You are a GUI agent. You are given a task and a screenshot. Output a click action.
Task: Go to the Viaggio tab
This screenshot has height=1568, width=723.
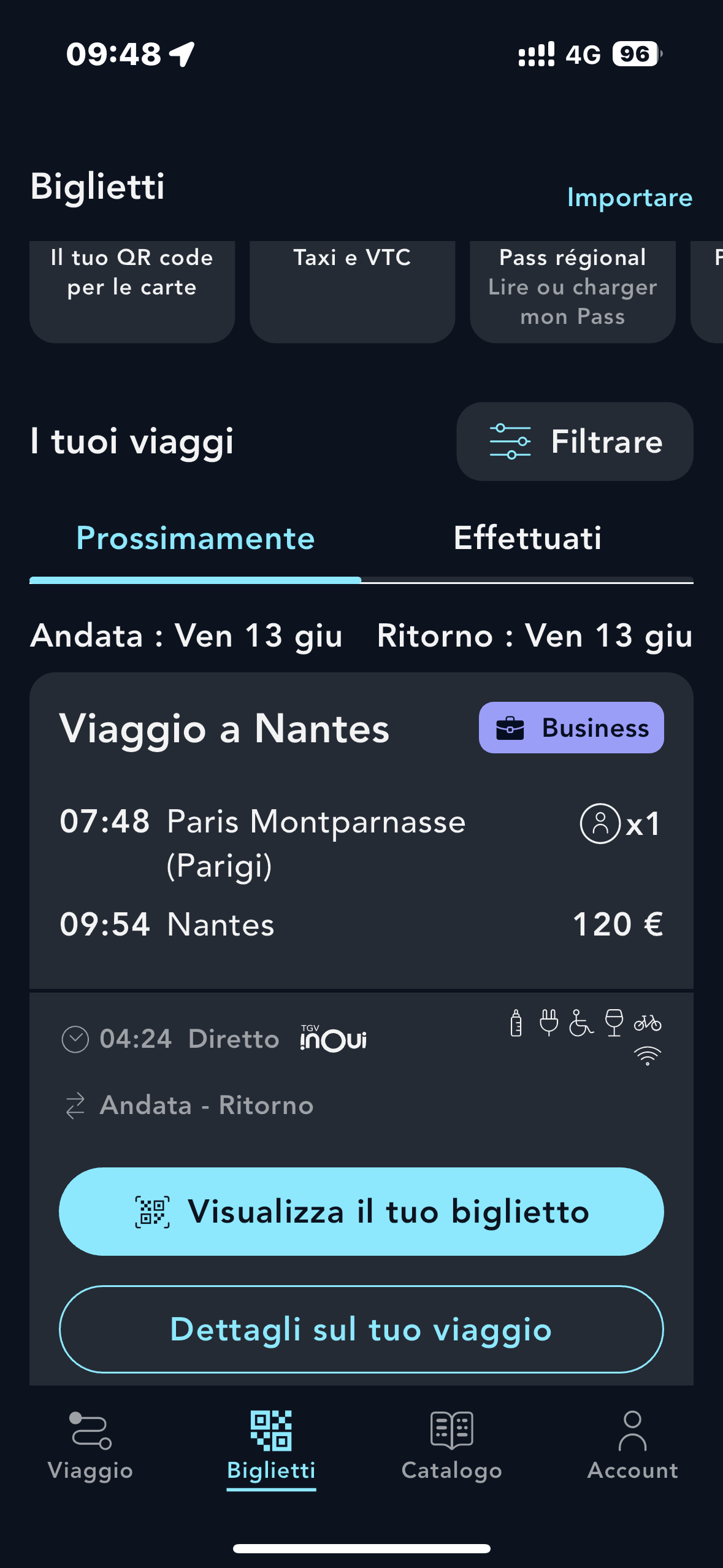(x=90, y=1445)
